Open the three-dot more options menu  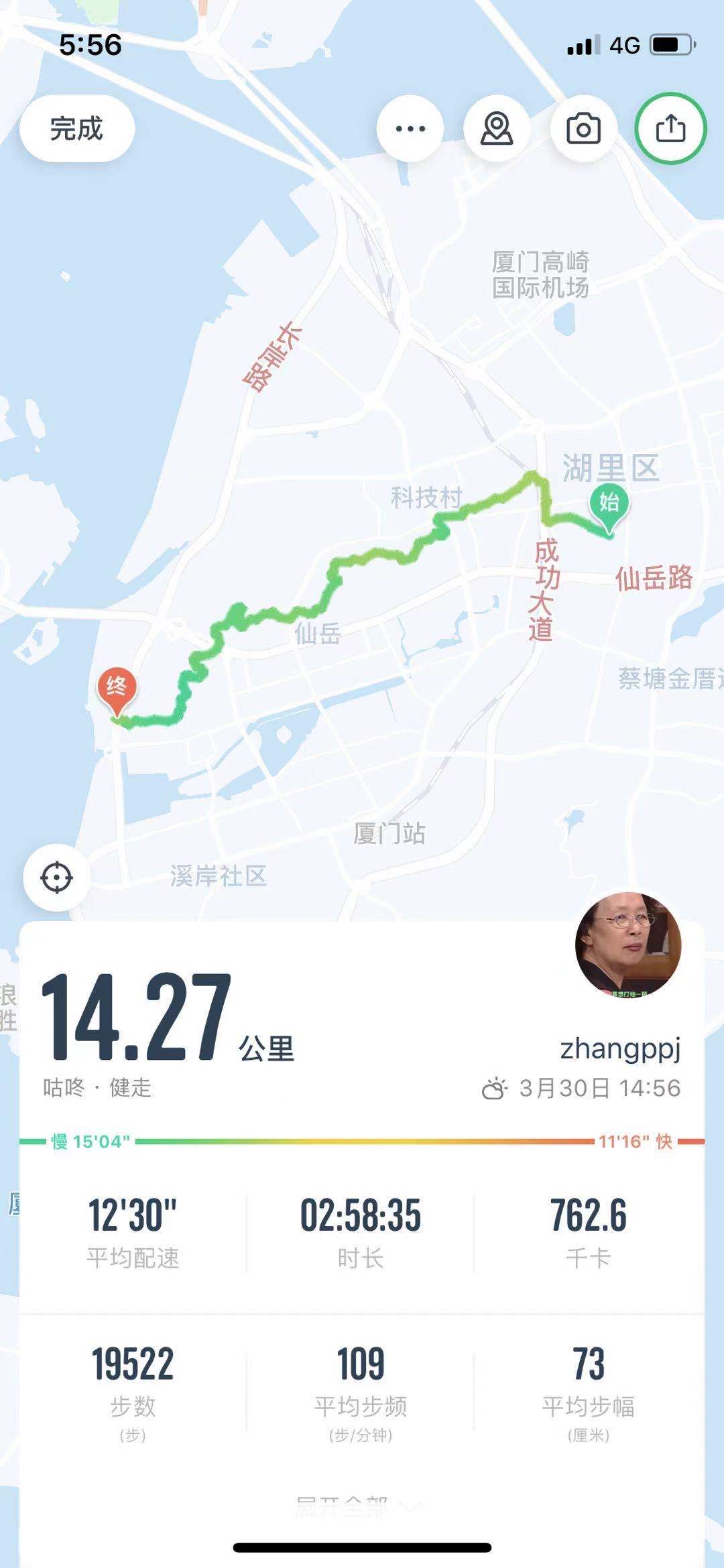tap(410, 129)
